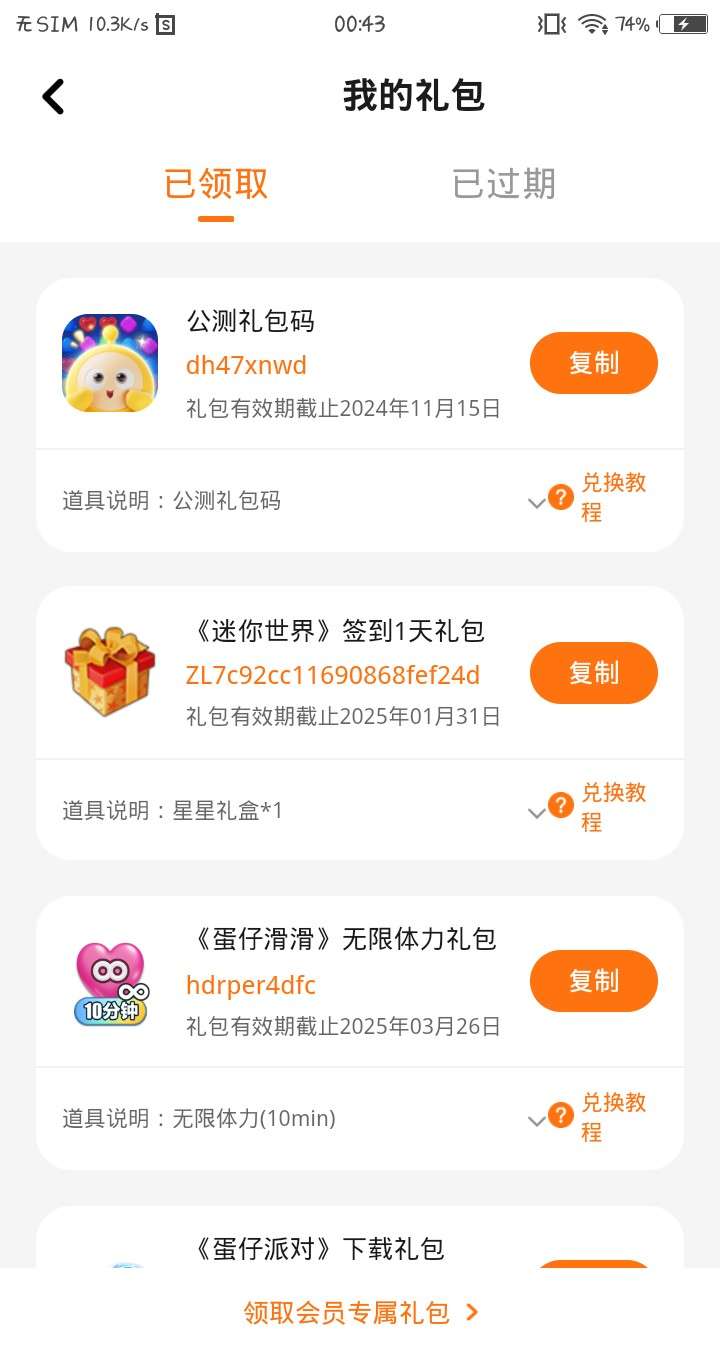Copy the 《蛋仔滑滑》无限体力礼包 code
Image resolution: width=720 pixels, height=1356 pixels.
click(593, 981)
